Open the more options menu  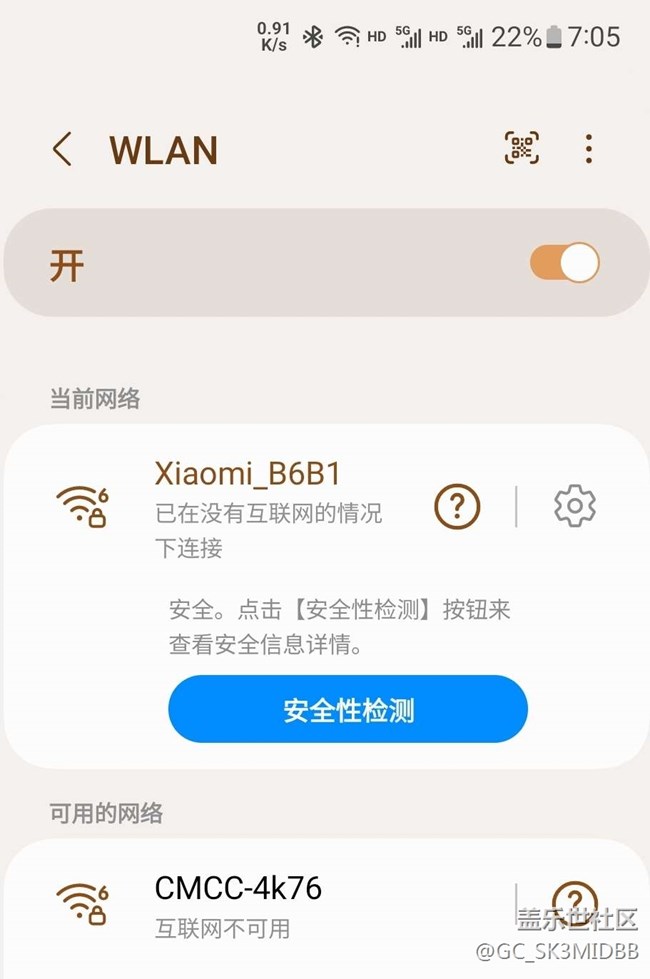[588, 149]
